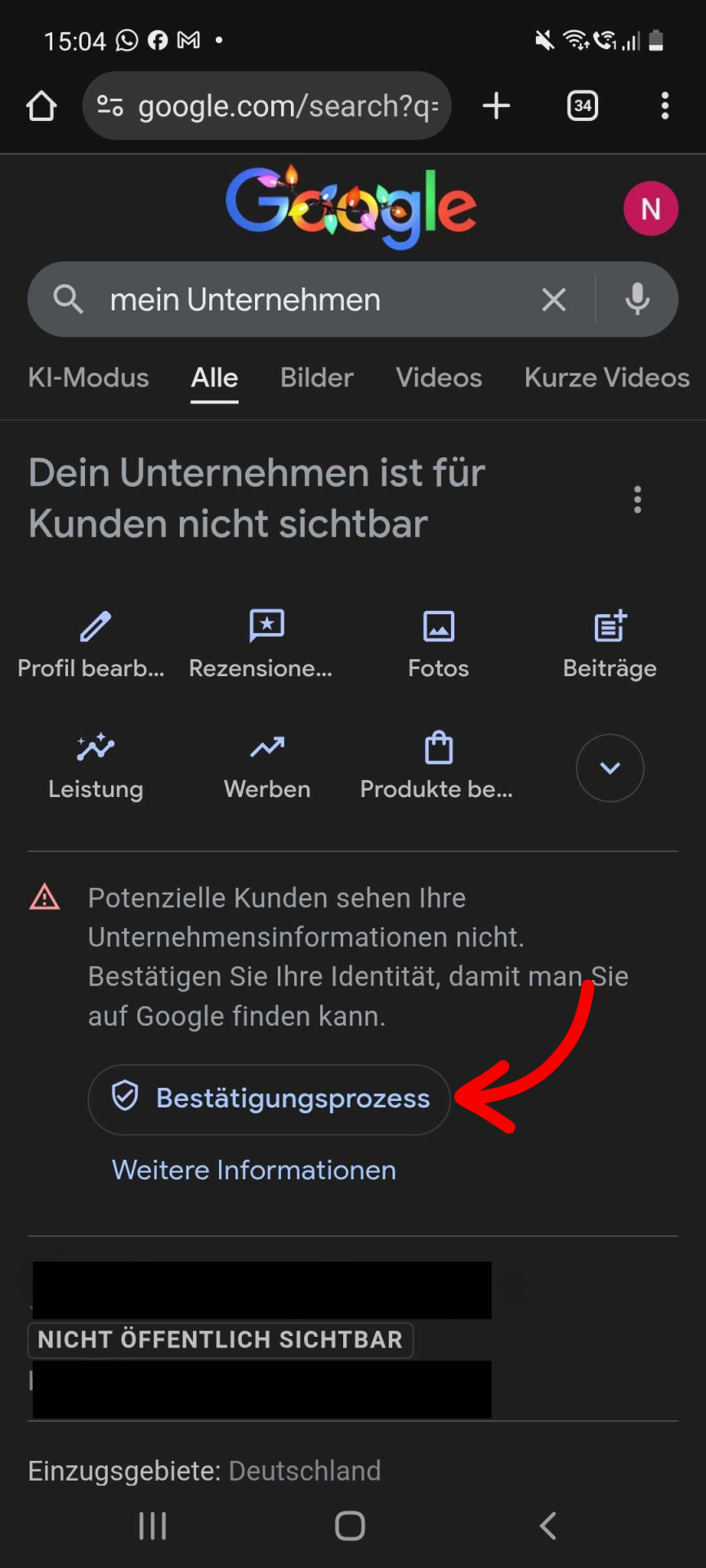
Task: Start the Bestätigungsprozess verification
Action: [268, 1098]
